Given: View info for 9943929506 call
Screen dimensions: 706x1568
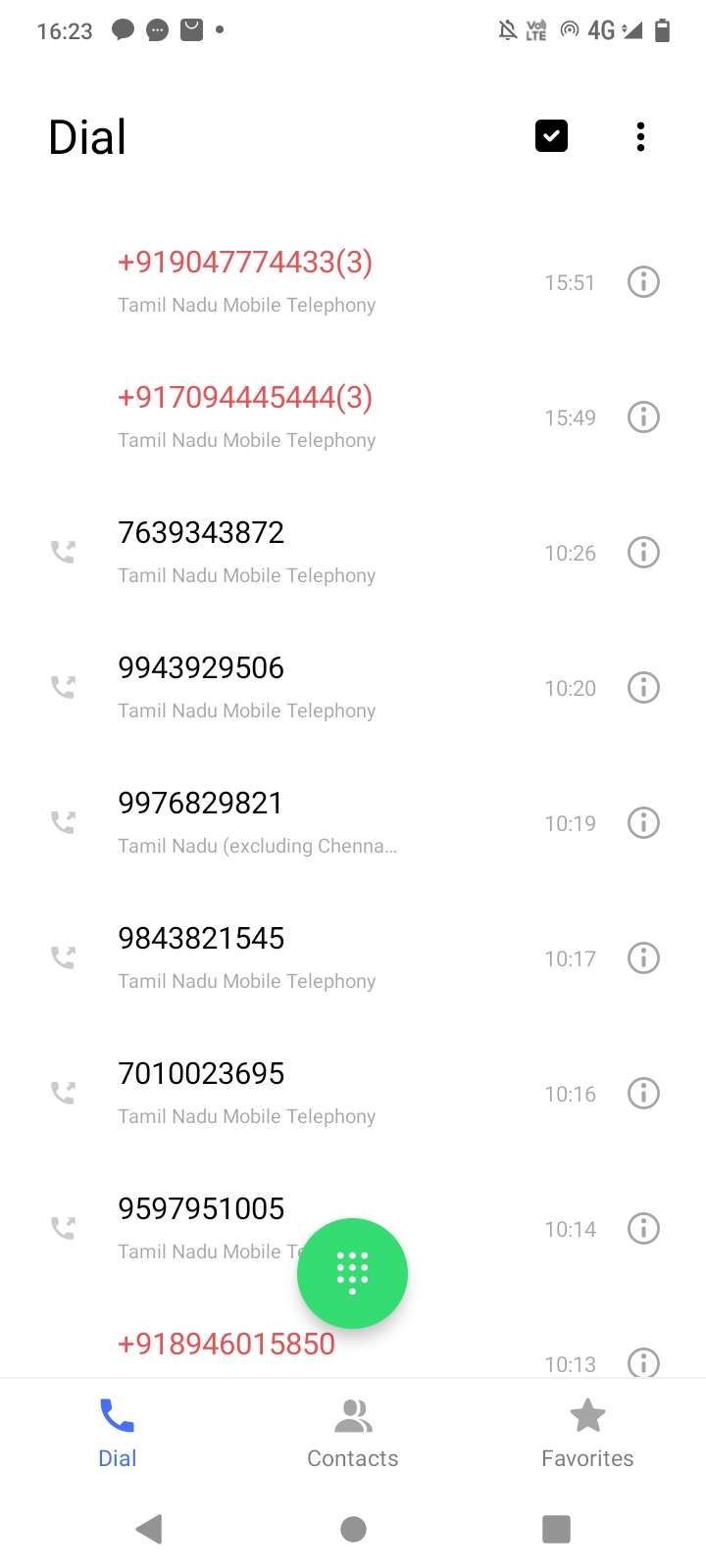Looking at the screenshot, I should tap(643, 688).
